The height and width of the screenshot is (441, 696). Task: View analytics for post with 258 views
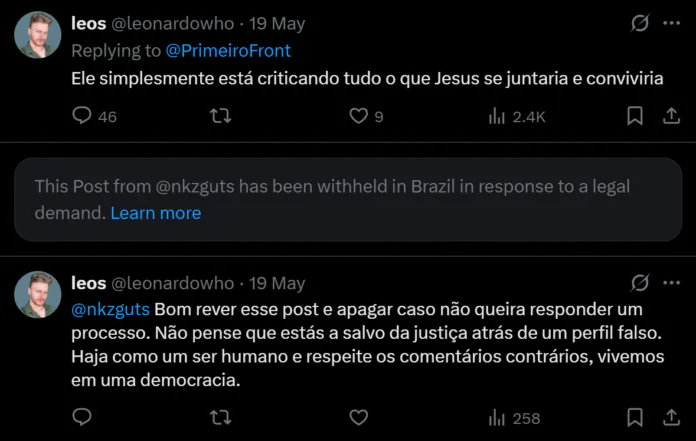[x=496, y=417]
